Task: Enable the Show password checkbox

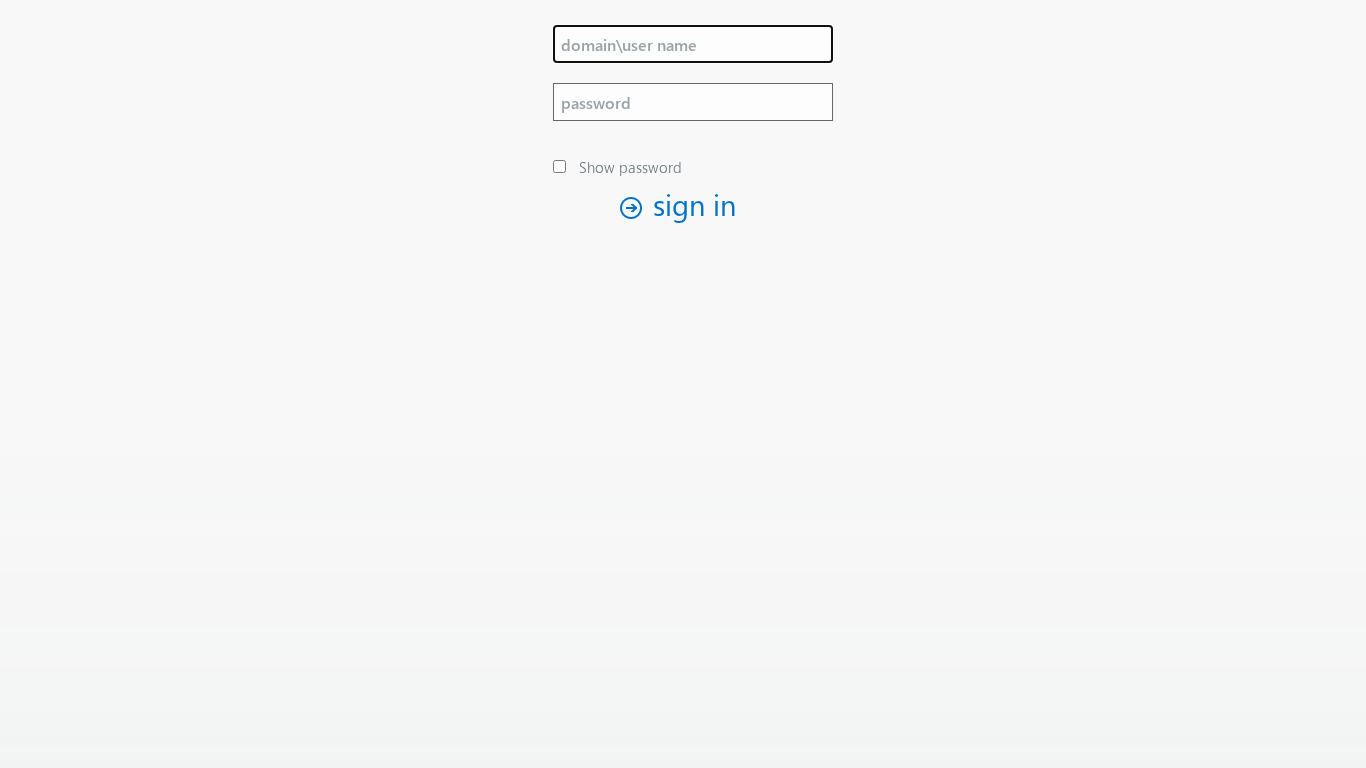Action: pyautogui.click(x=560, y=167)
